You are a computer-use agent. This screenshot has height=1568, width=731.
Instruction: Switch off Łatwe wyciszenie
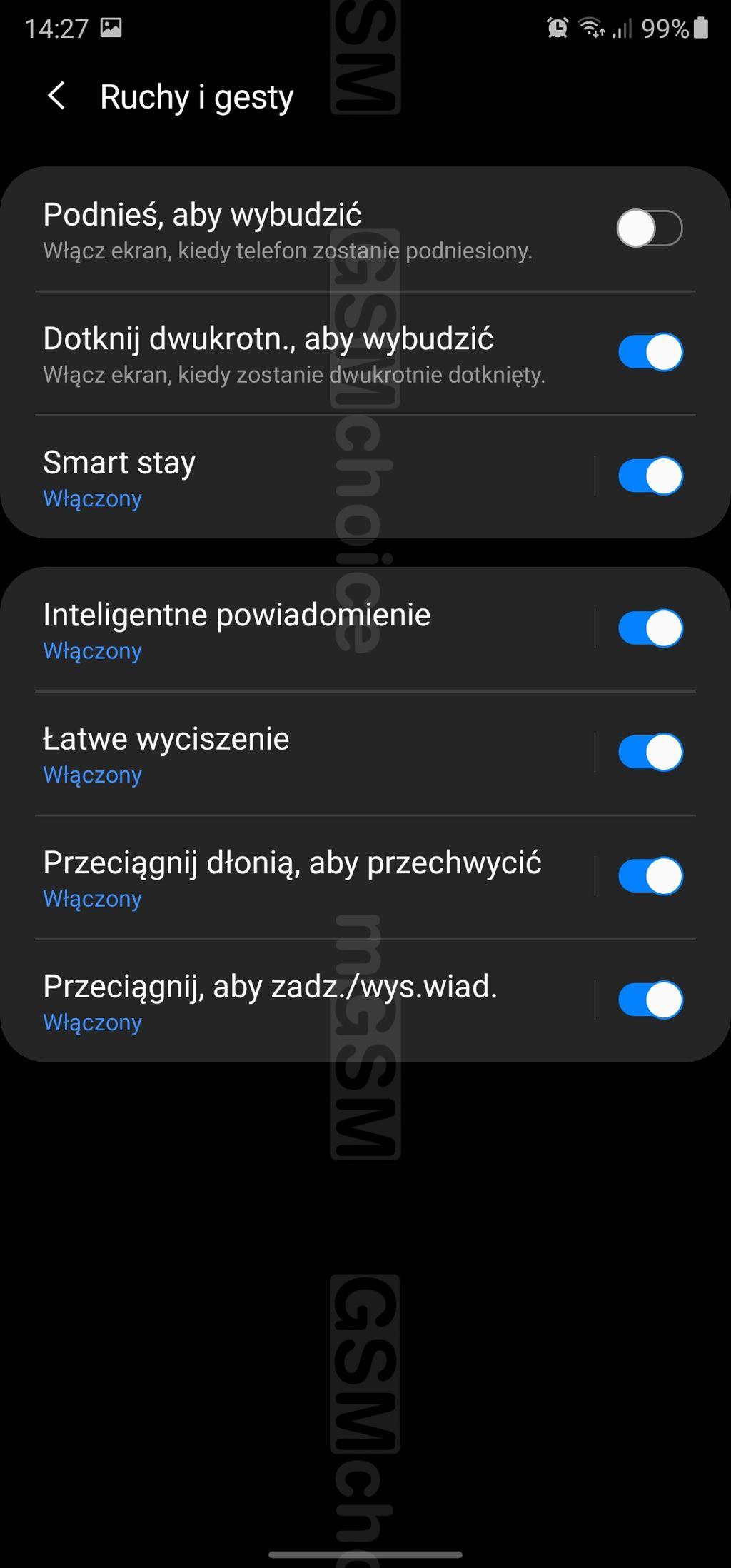click(x=650, y=753)
